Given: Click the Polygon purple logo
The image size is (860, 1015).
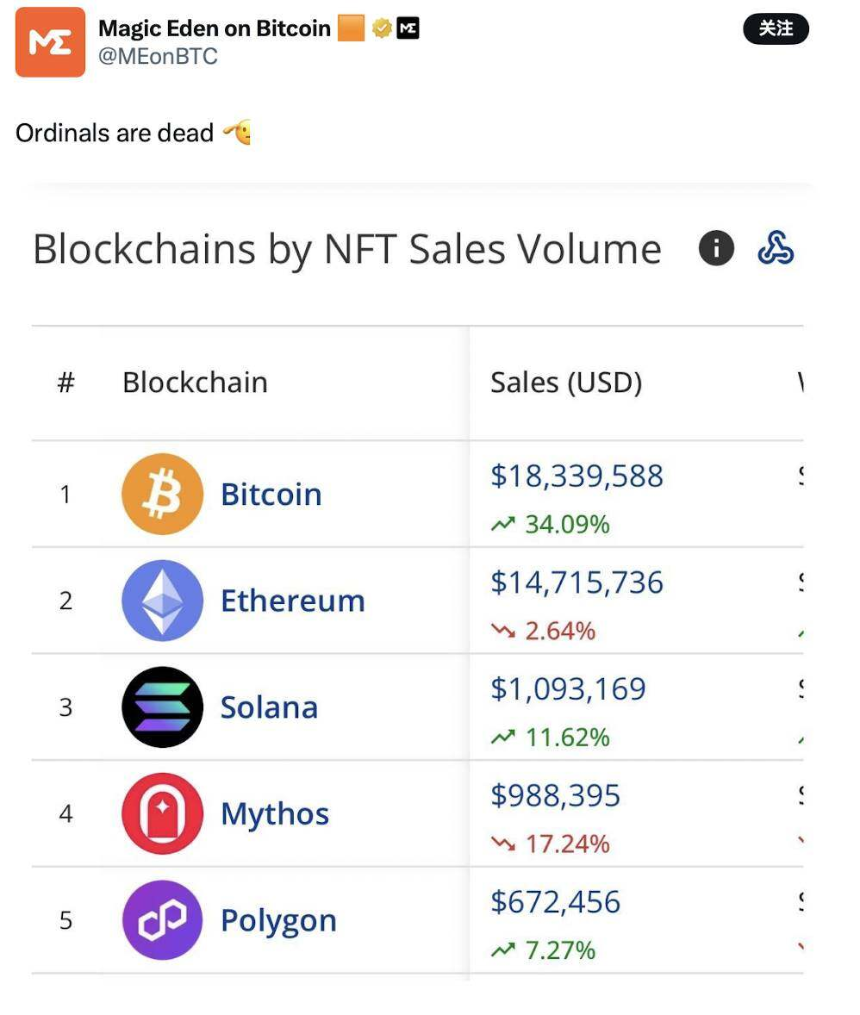Looking at the screenshot, I should click(x=162, y=920).
